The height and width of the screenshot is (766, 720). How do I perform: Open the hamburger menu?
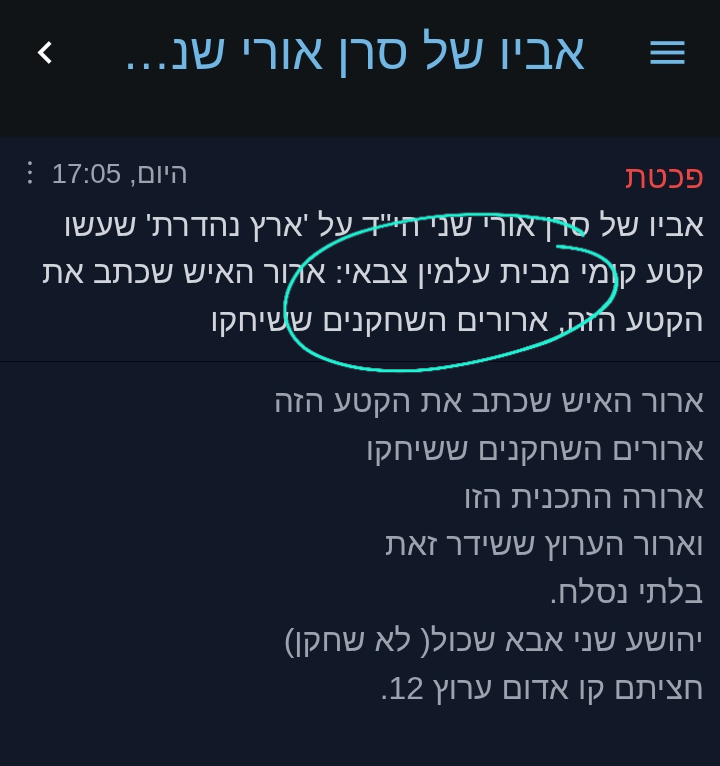point(667,53)
